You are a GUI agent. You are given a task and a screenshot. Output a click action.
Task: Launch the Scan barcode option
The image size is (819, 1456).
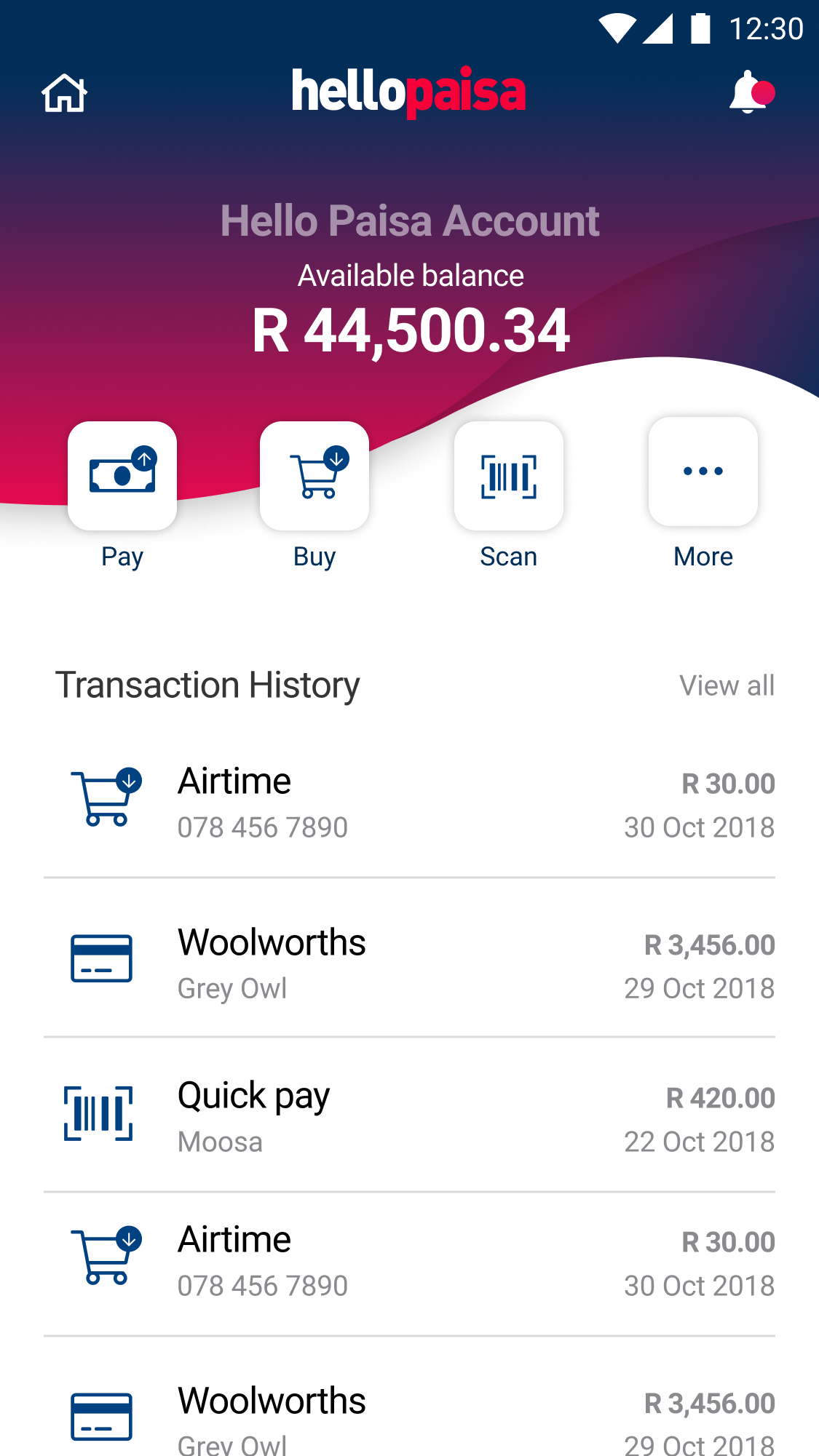coord(508,476)
